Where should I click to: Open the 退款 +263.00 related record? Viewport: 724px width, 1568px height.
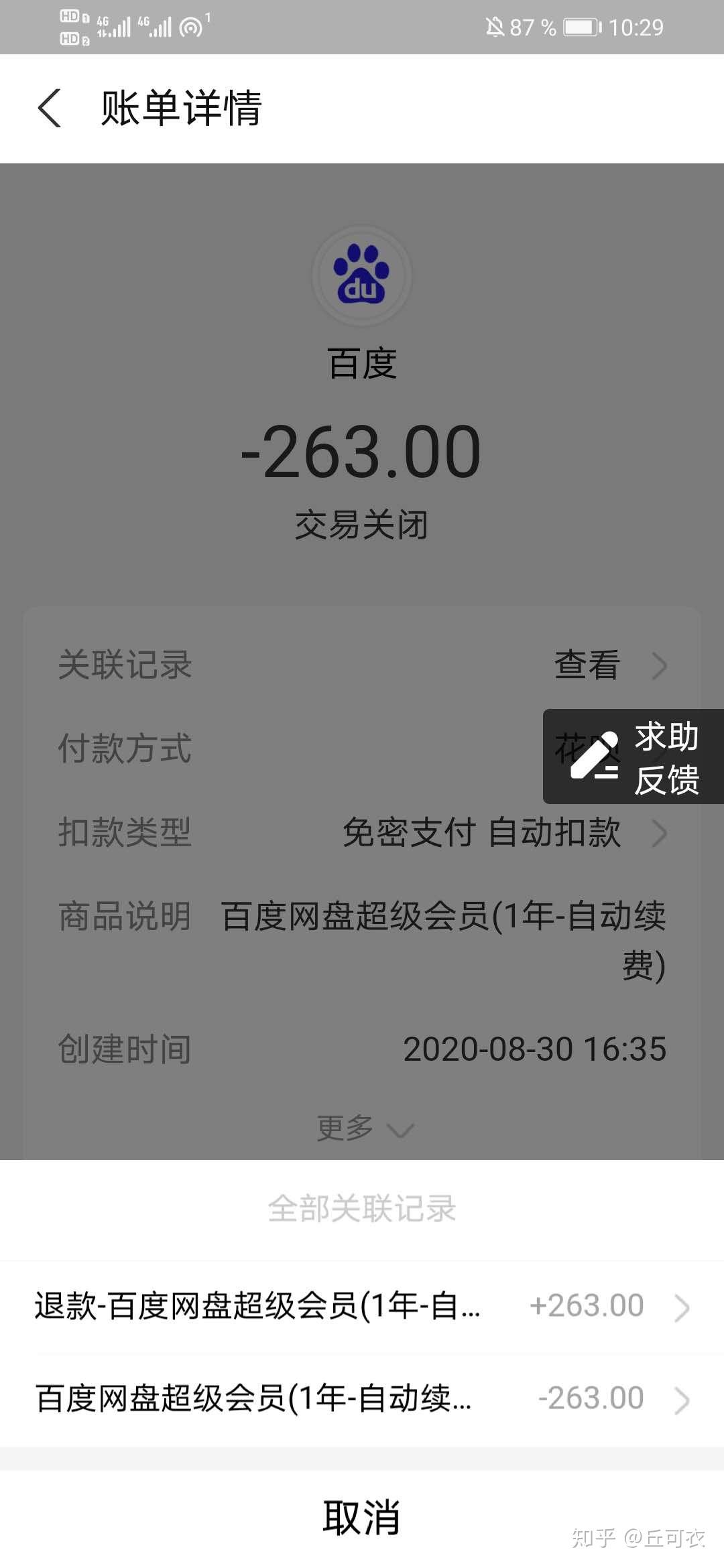(362, 1307)
